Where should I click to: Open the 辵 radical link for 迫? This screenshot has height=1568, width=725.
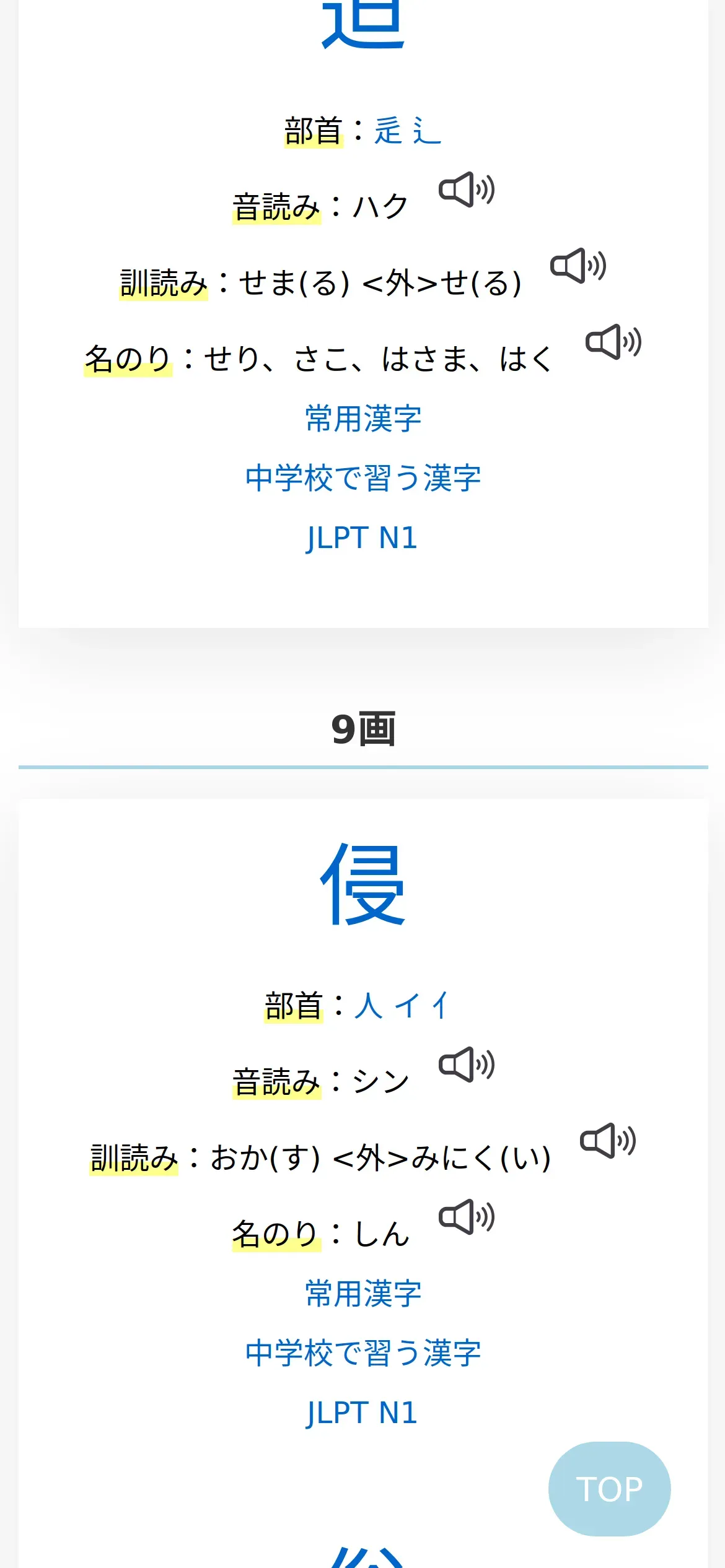click(389, 131)
